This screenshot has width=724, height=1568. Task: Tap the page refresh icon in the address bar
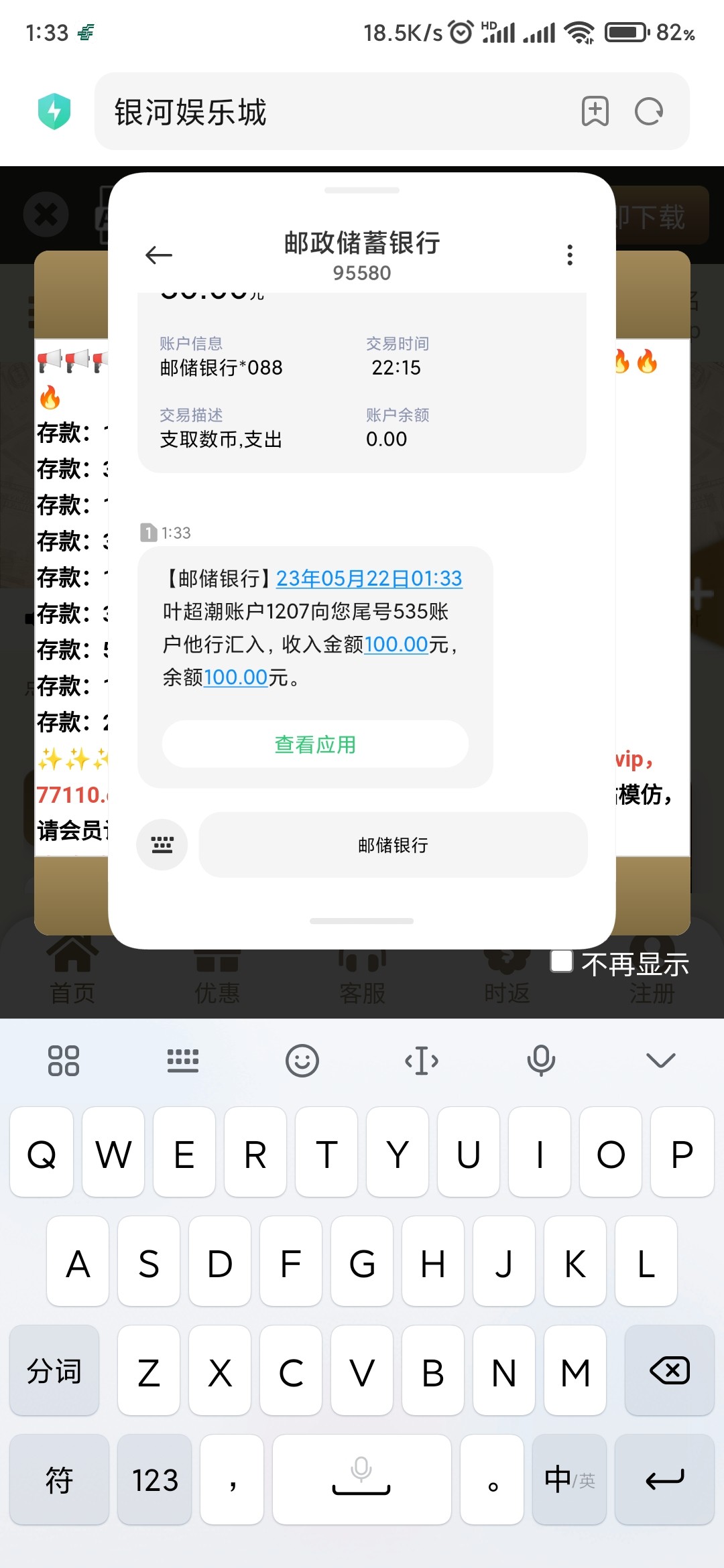[x=648, y=112]
